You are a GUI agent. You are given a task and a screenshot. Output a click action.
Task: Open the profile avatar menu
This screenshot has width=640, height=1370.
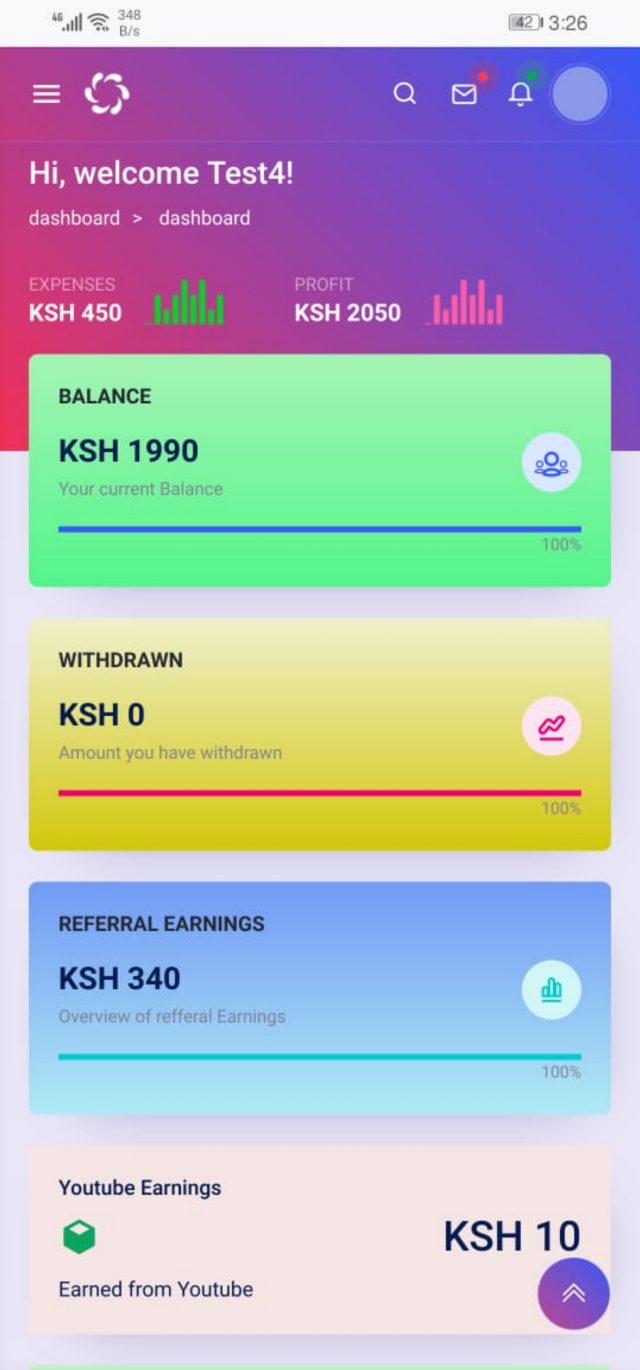[580, 94]
